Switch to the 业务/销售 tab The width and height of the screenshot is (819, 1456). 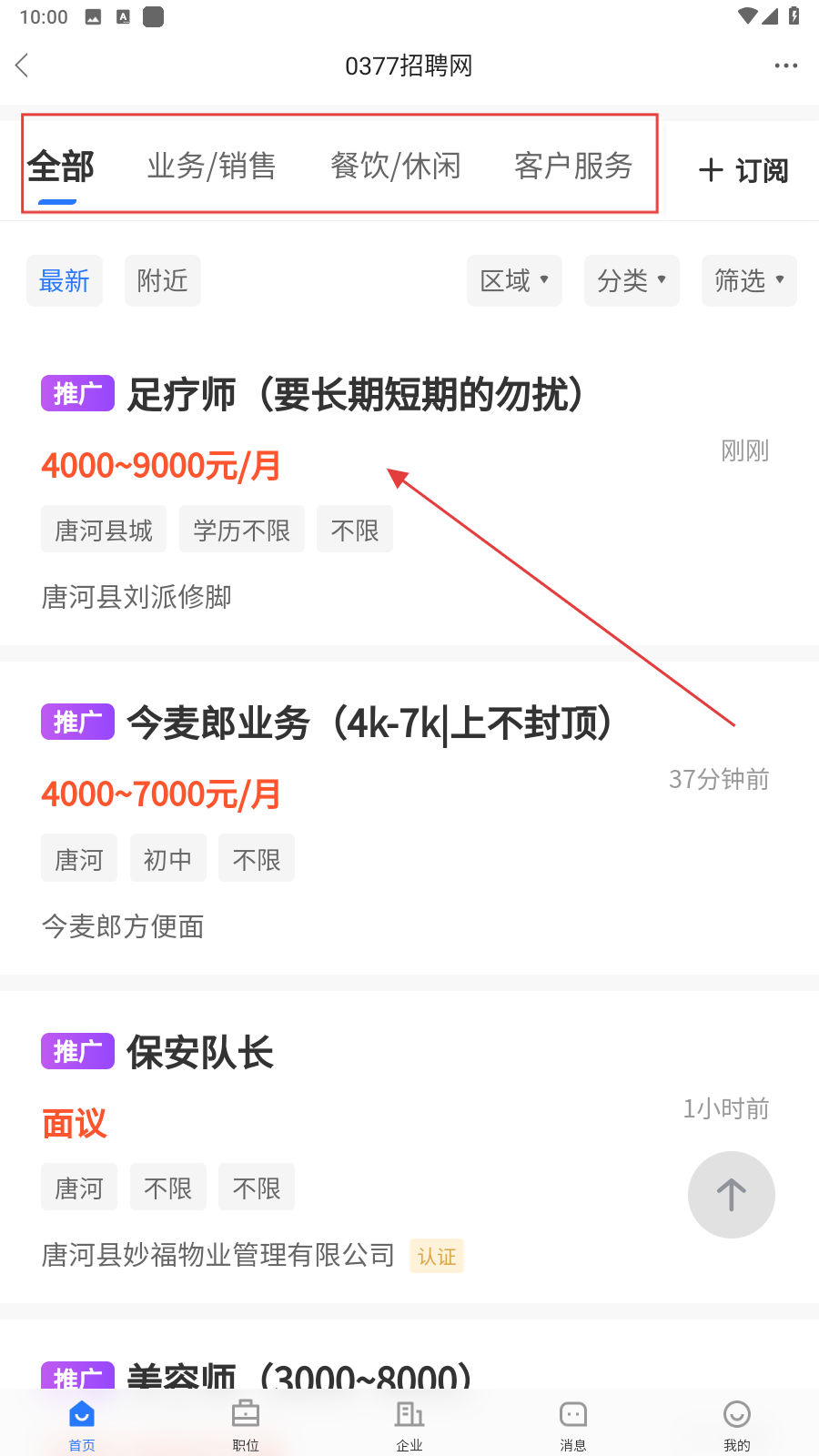(211, 166)
